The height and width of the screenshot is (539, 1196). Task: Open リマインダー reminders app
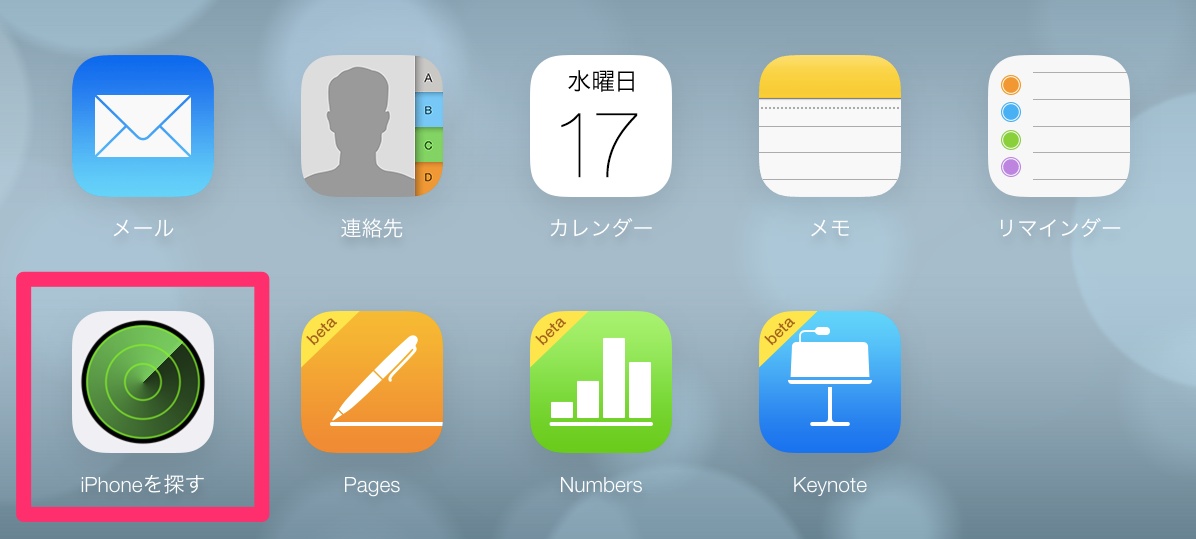1059,126
